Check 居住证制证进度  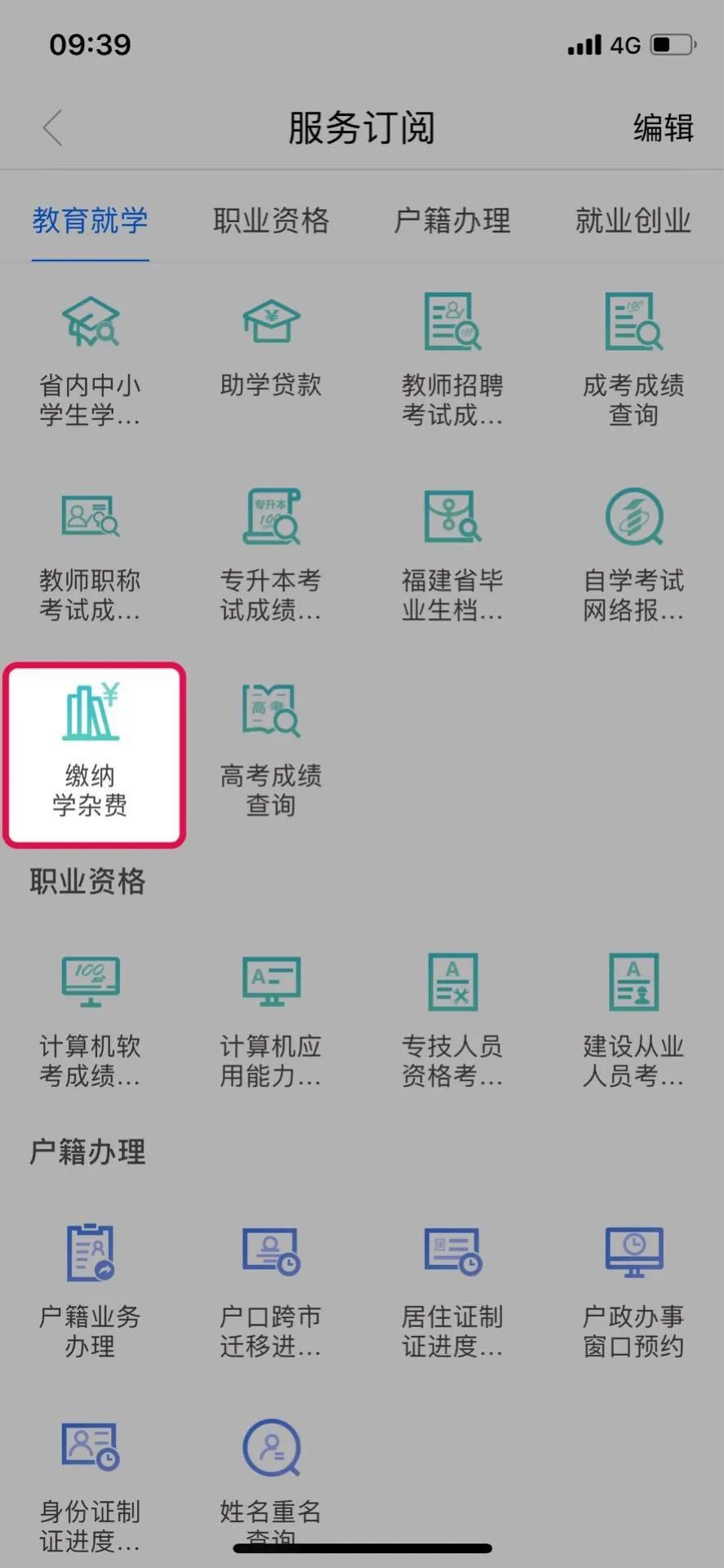click(452, 1290)
